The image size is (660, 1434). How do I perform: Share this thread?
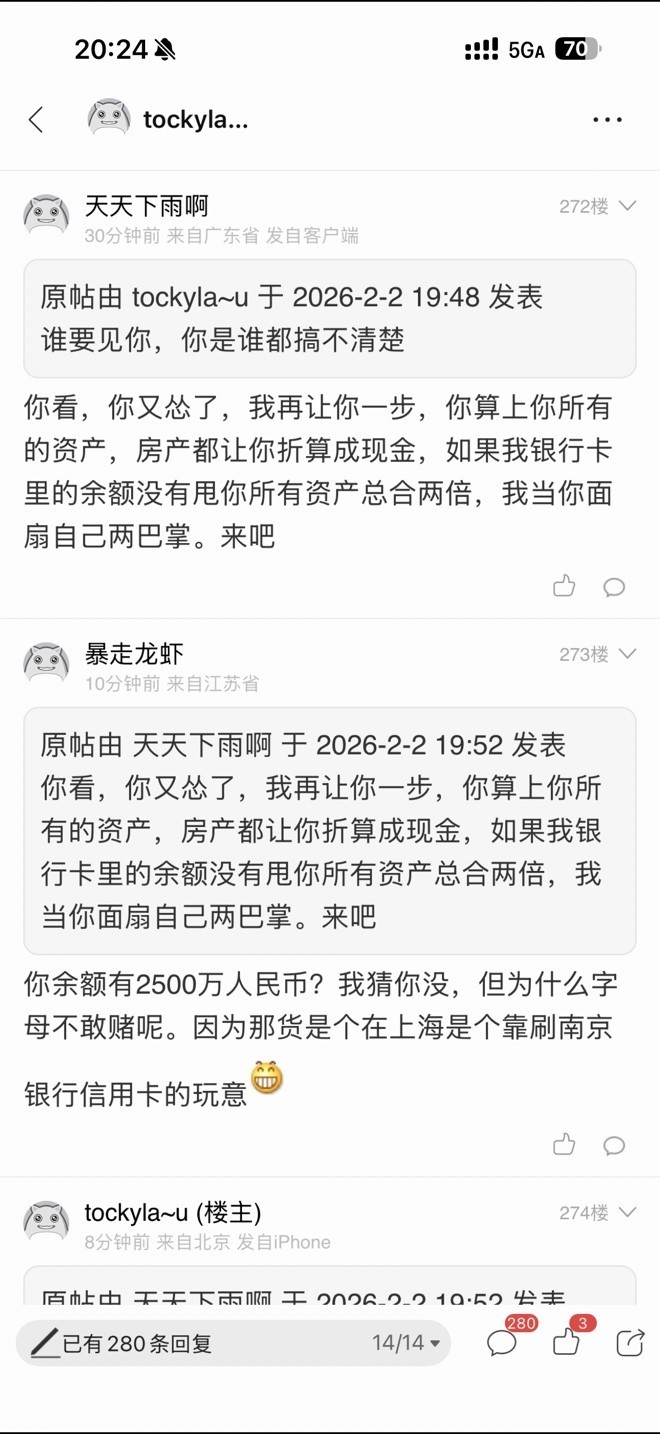[x=630, y=1342]
